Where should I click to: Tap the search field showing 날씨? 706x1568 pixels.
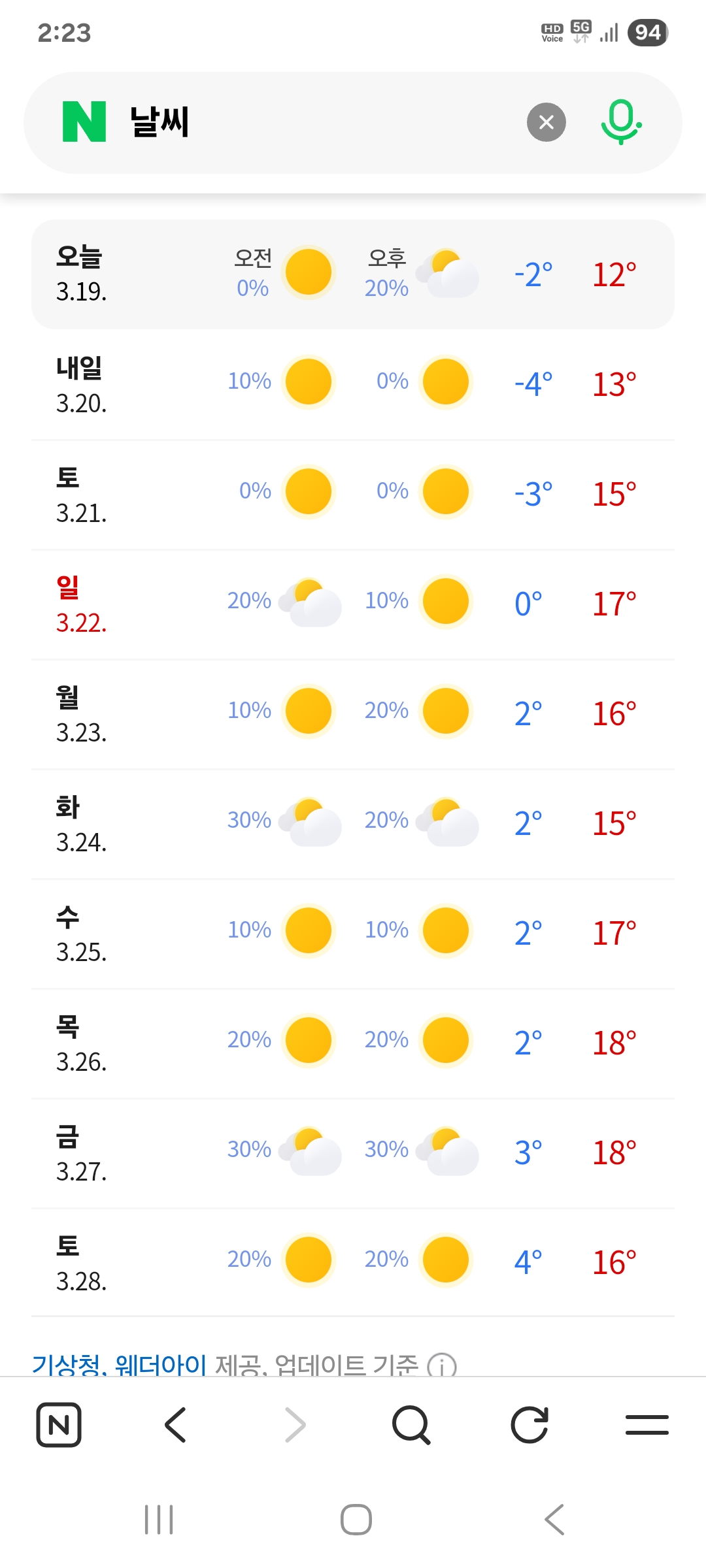pyautogui.click(x=314, y=122)
